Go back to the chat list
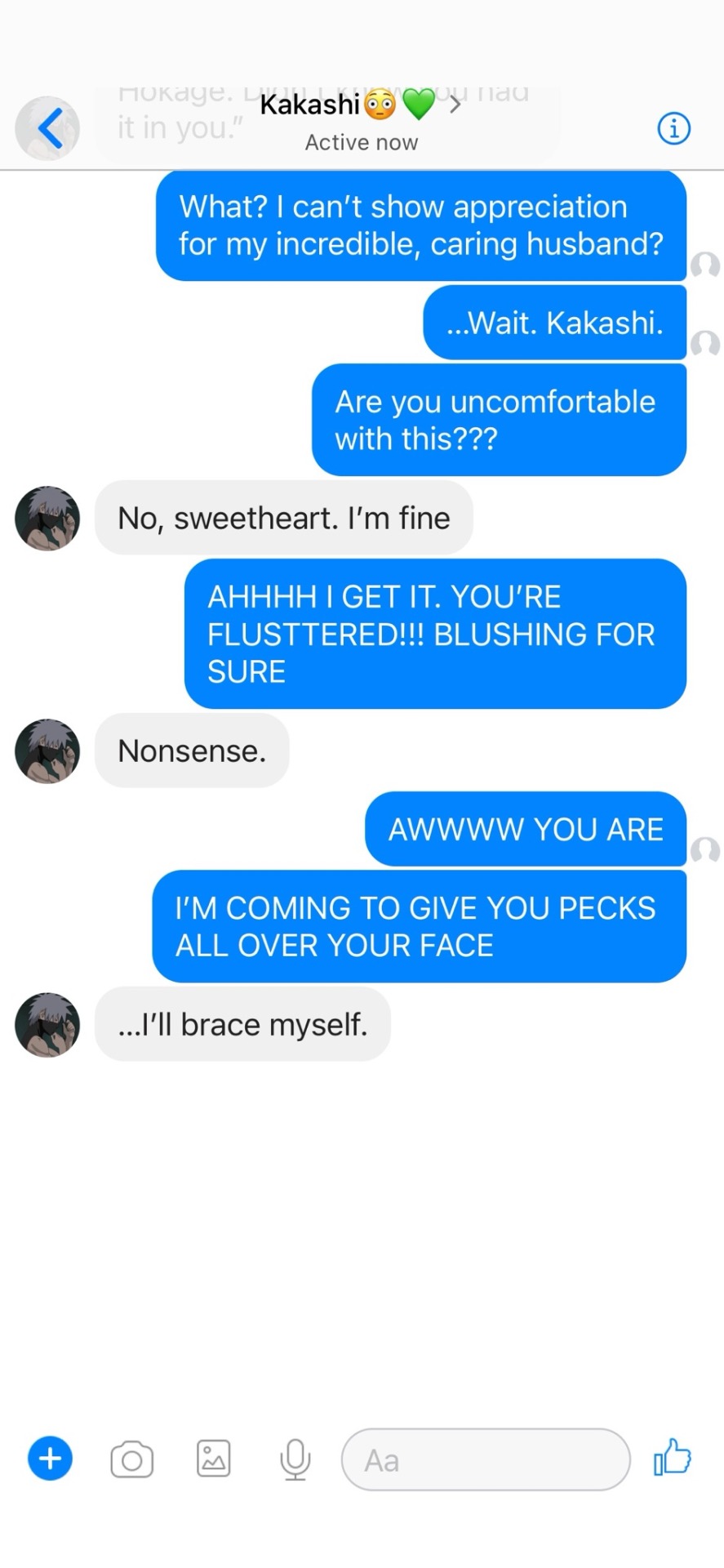 [49, 128]
